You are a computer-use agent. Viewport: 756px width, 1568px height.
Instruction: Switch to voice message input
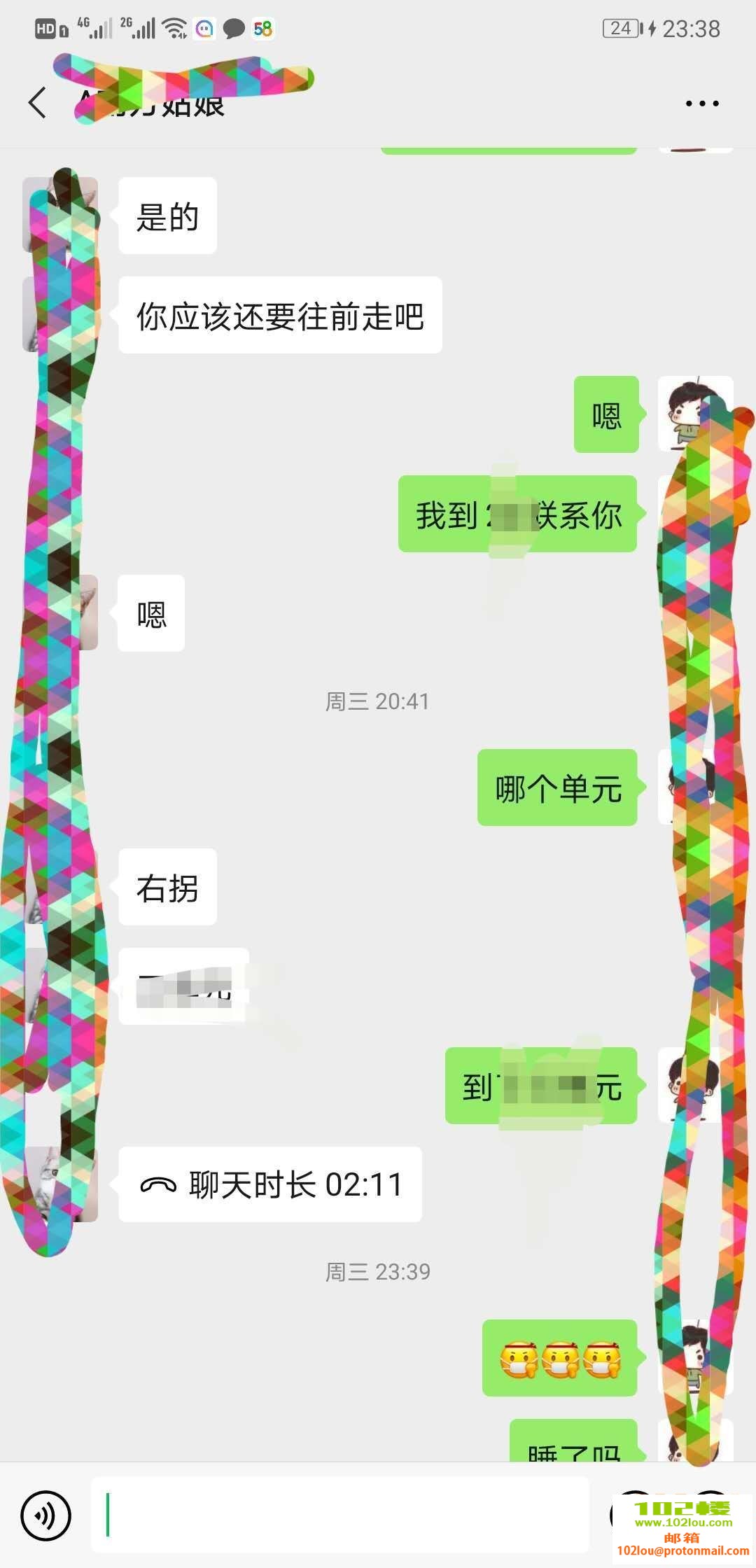click(x=46, y=1515)
